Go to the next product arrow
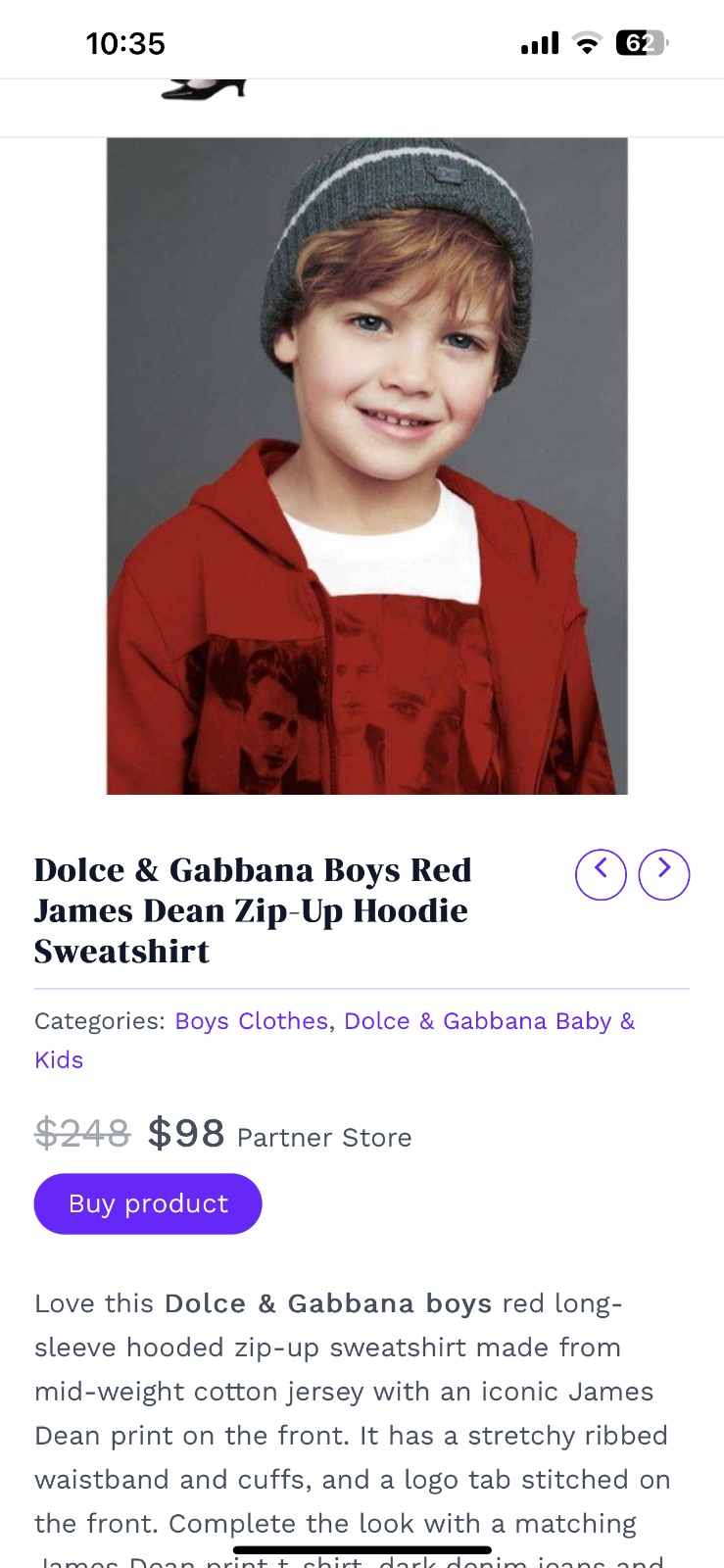The width and height of the screenshot is (724, 1568). [664, 873]
